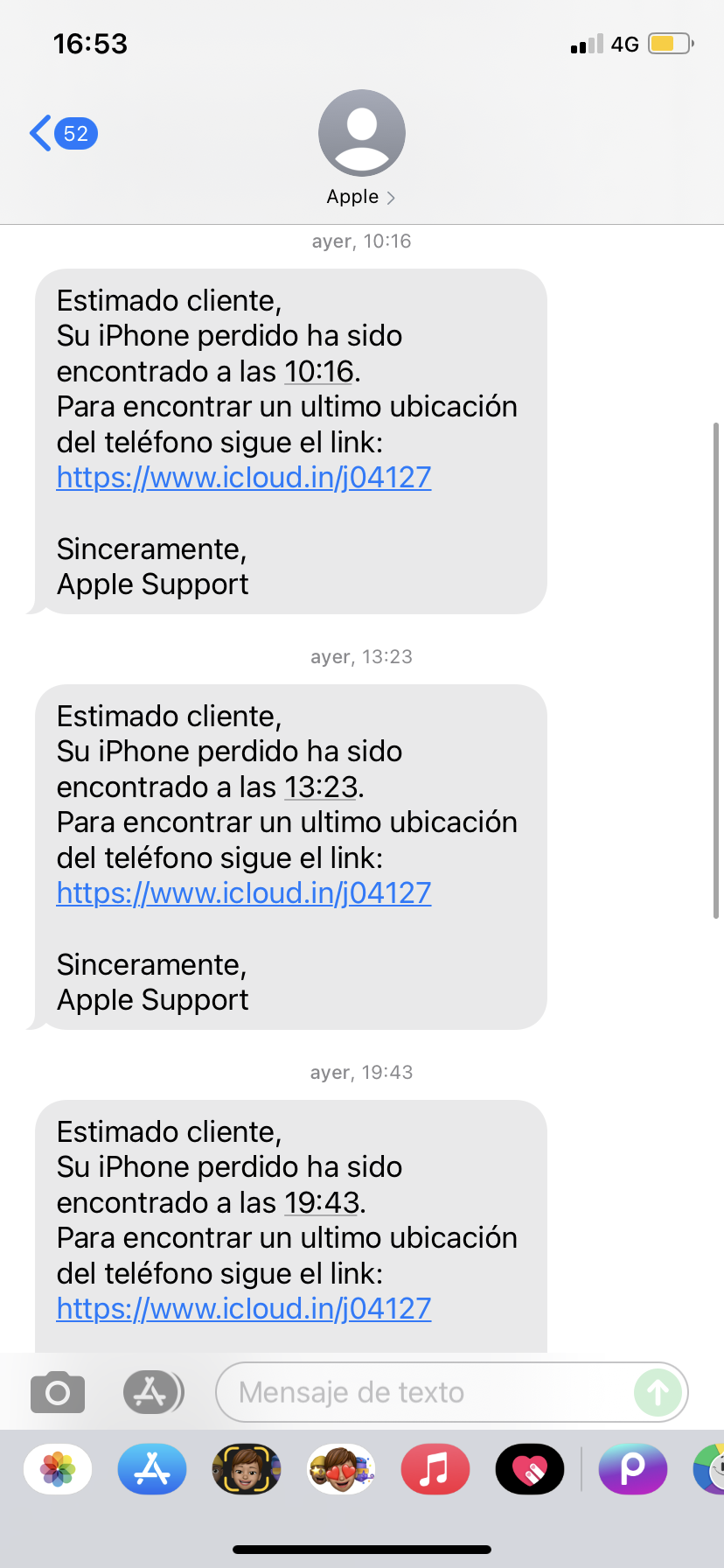This screenshot has width=724, height=1568.
Task: Send the message with the arrow button
Action: click(x=658, y=1392)
